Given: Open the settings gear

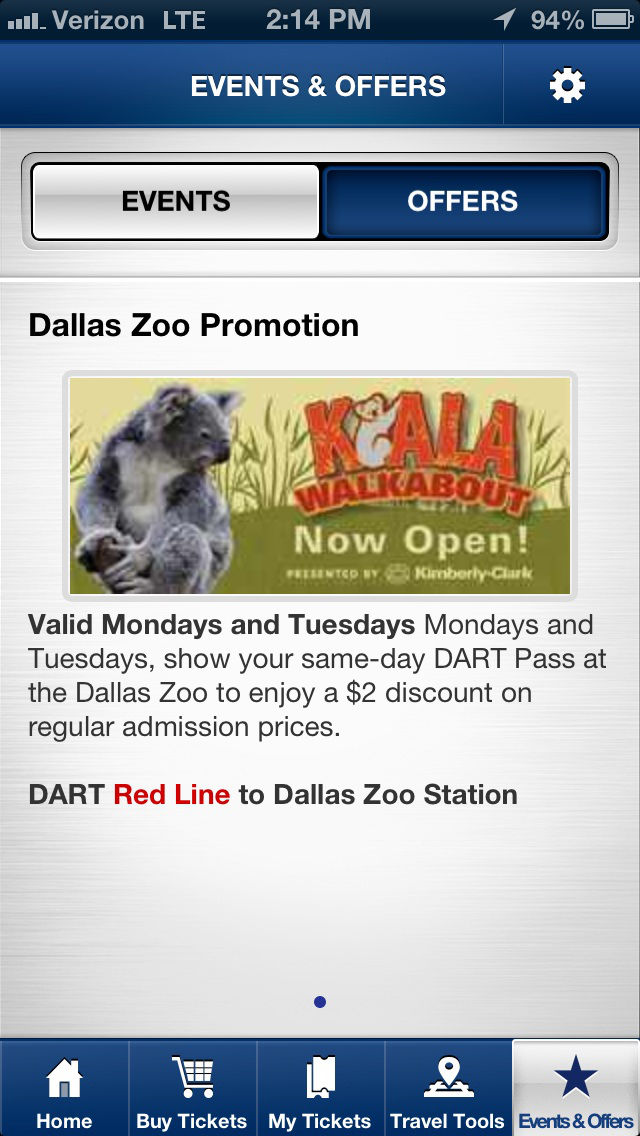Looking at the screenshot, I should pyautogui.click(x=567, y=85).
